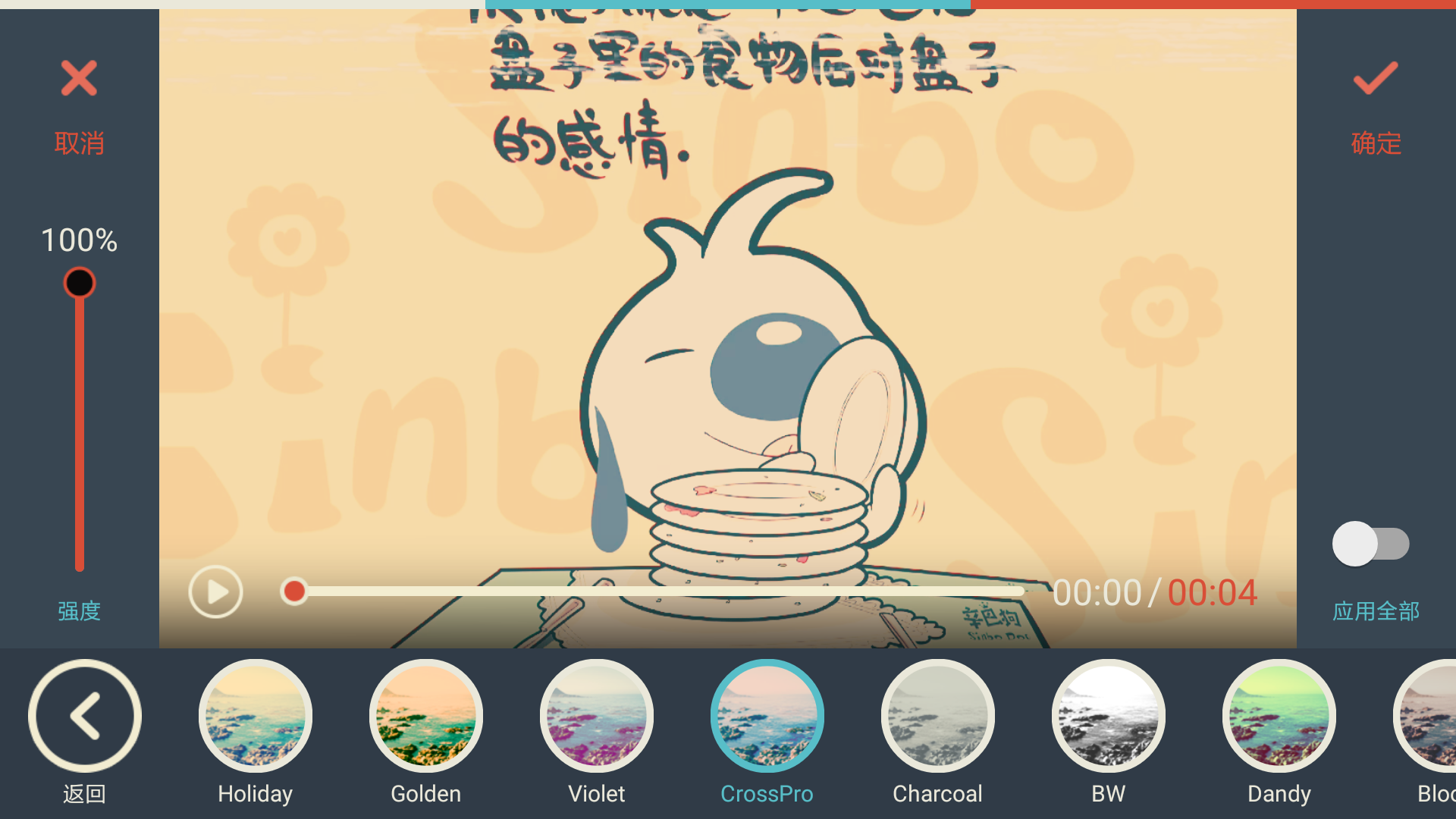The height and width of the screenshot is (819, 1456).
Task: Play the video preview
Action: click(215, 591)
